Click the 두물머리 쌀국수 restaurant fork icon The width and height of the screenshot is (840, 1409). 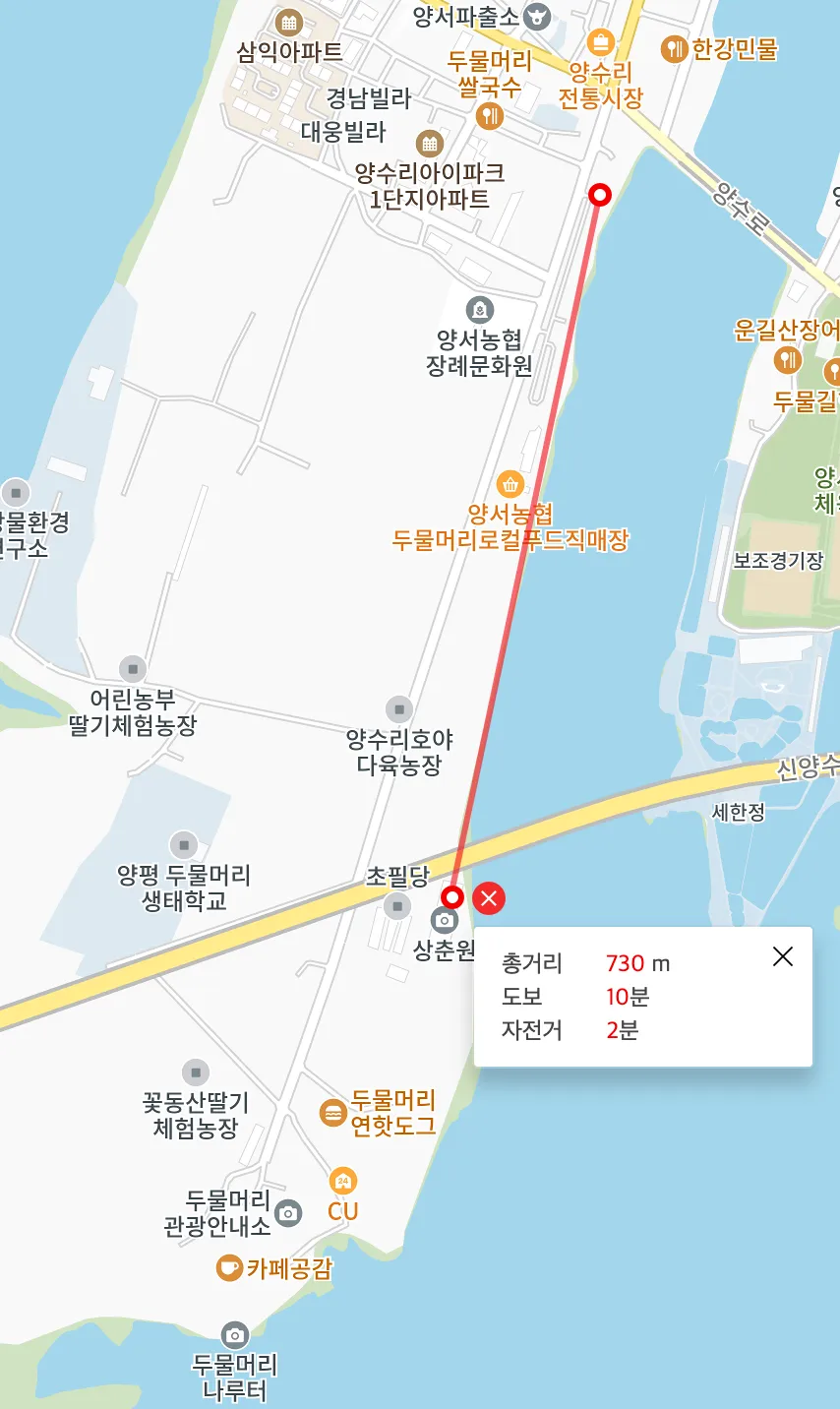[489, 115]
